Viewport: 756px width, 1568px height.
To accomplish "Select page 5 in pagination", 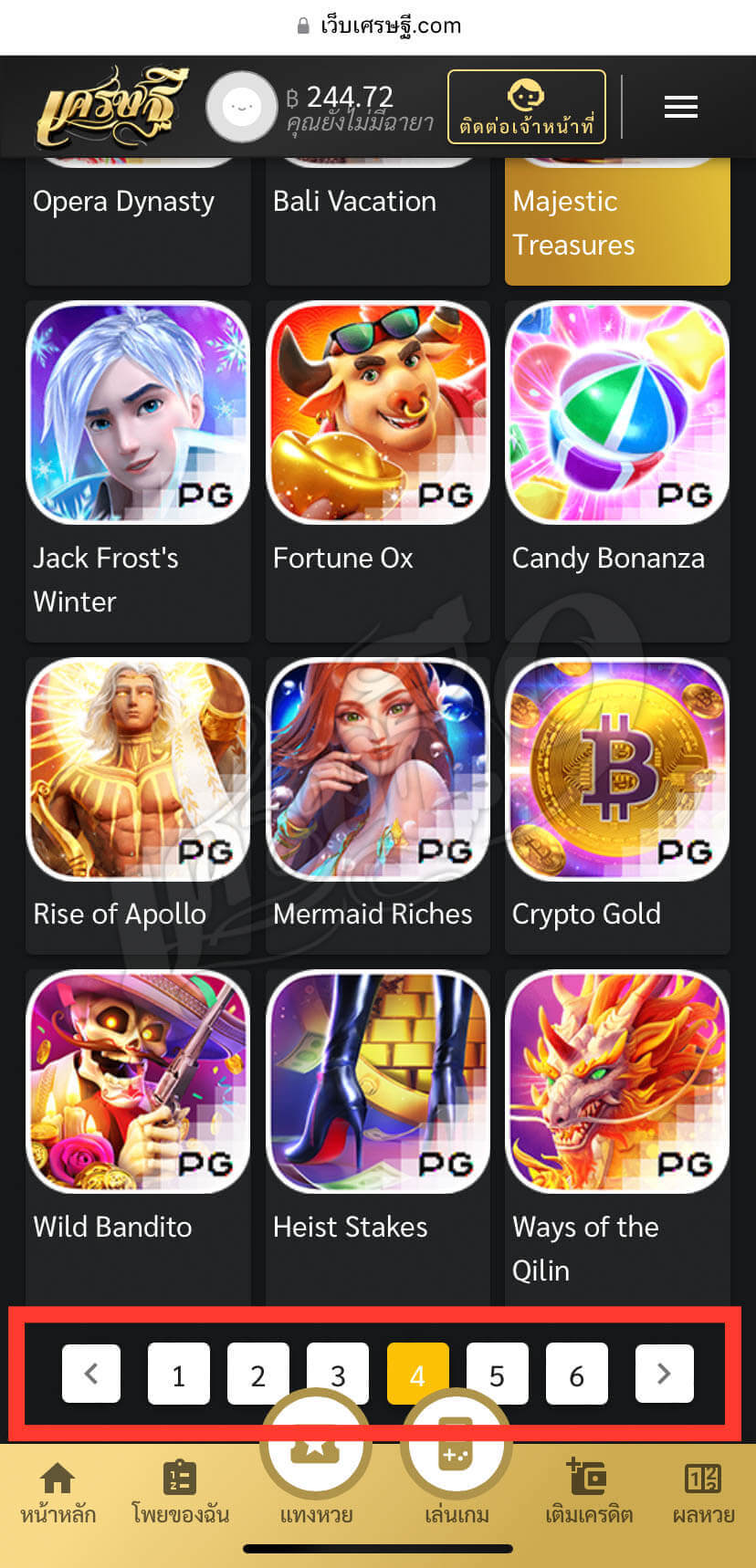I will click(497, 1374).
